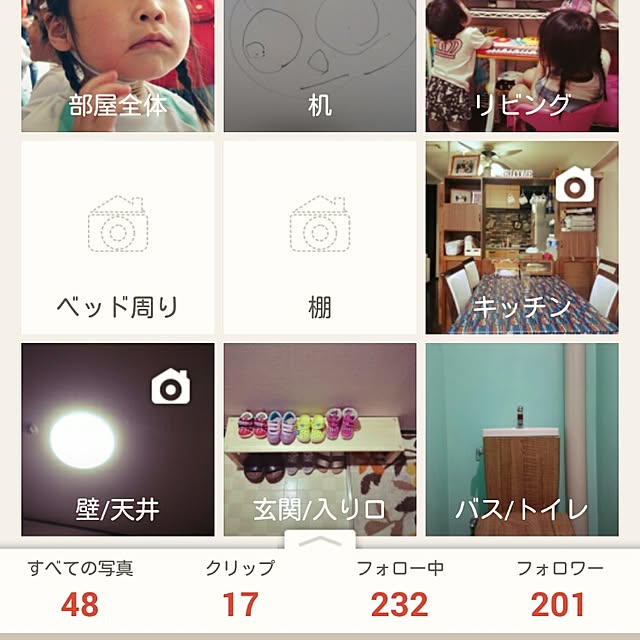Open the 壁/天井 category tile
This screenshot has width=640, height=640.
pyautogui.click(x=118, y=450)
